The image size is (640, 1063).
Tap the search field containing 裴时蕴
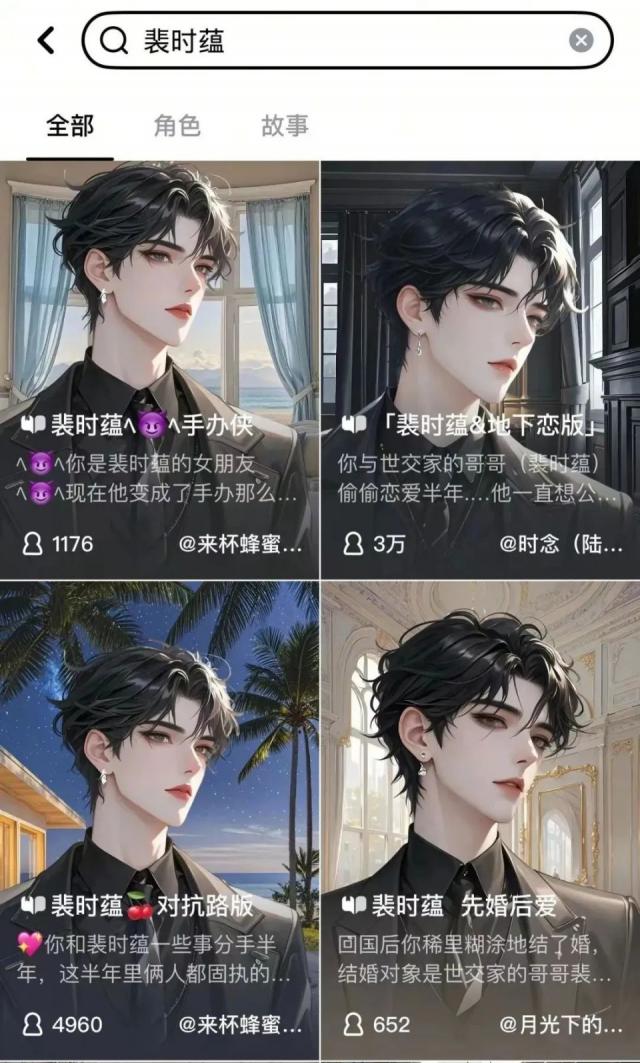point(330,40)
